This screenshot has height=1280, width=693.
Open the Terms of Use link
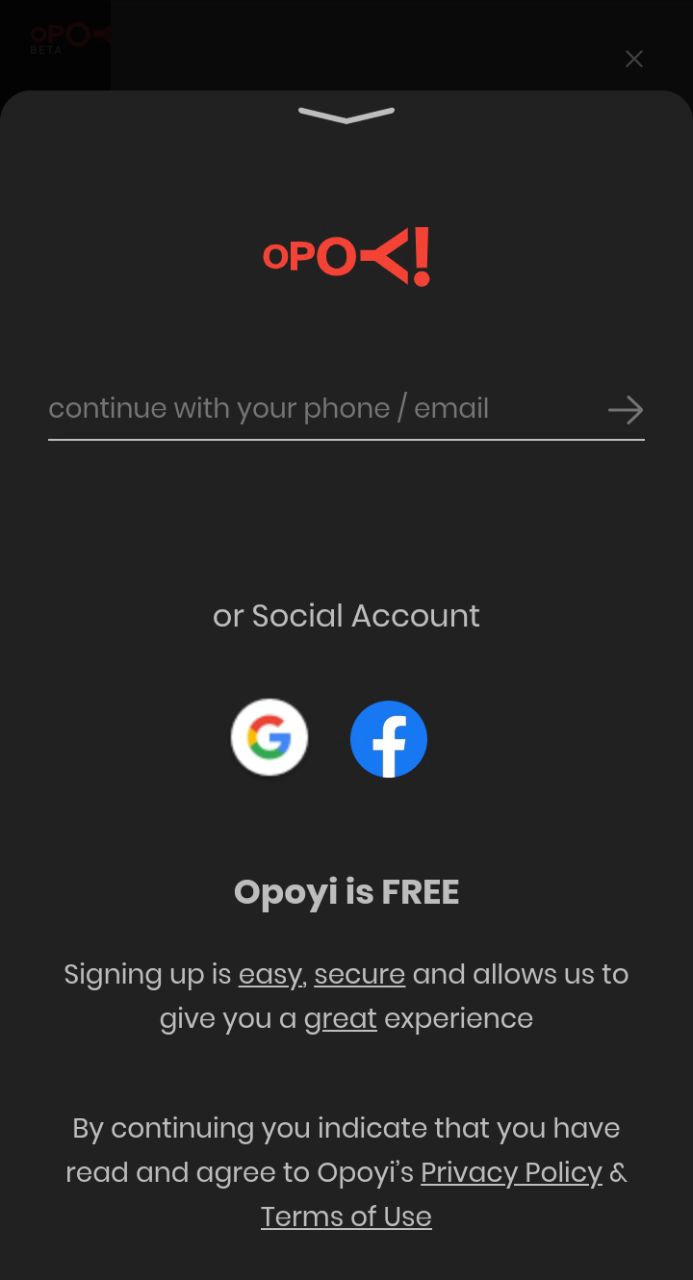346,1216
